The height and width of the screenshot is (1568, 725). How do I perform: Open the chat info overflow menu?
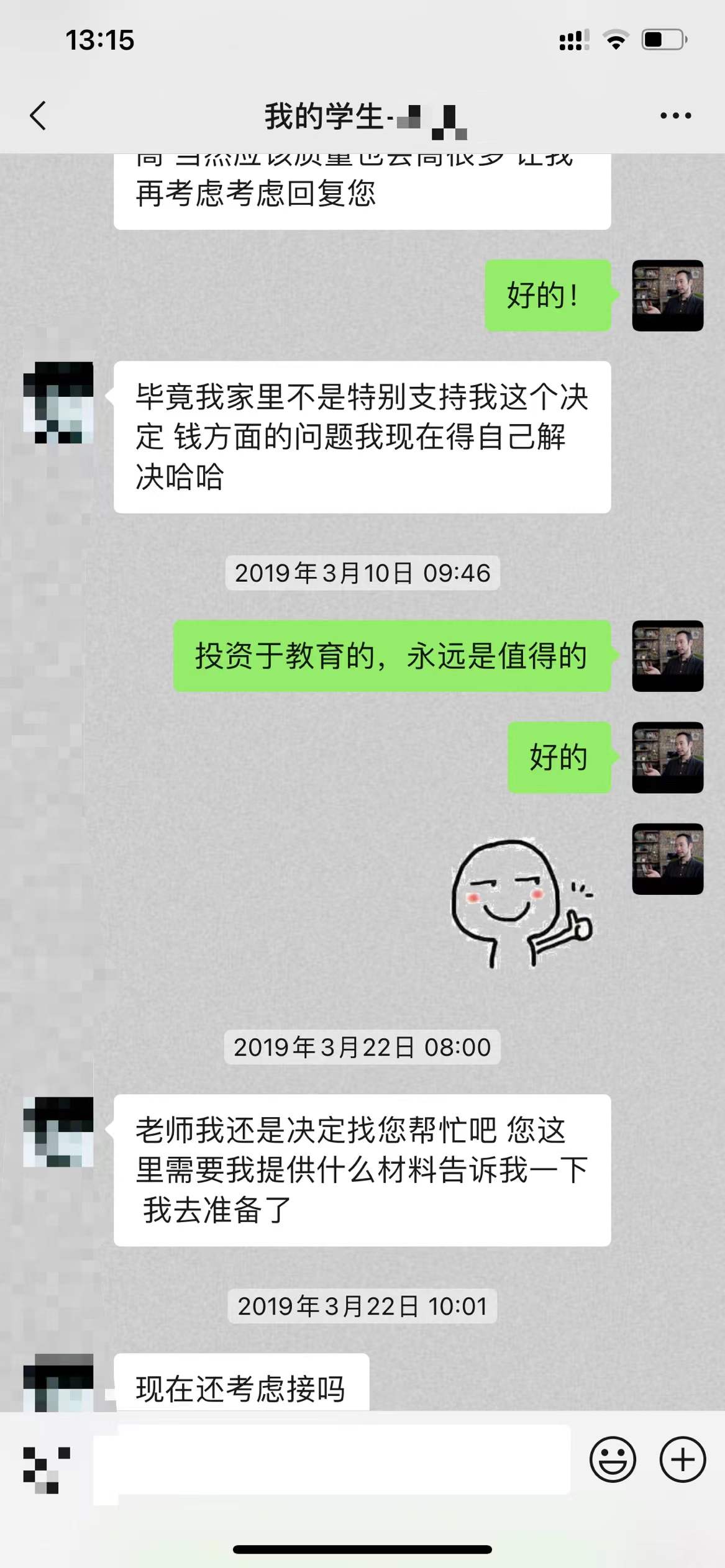675,116
